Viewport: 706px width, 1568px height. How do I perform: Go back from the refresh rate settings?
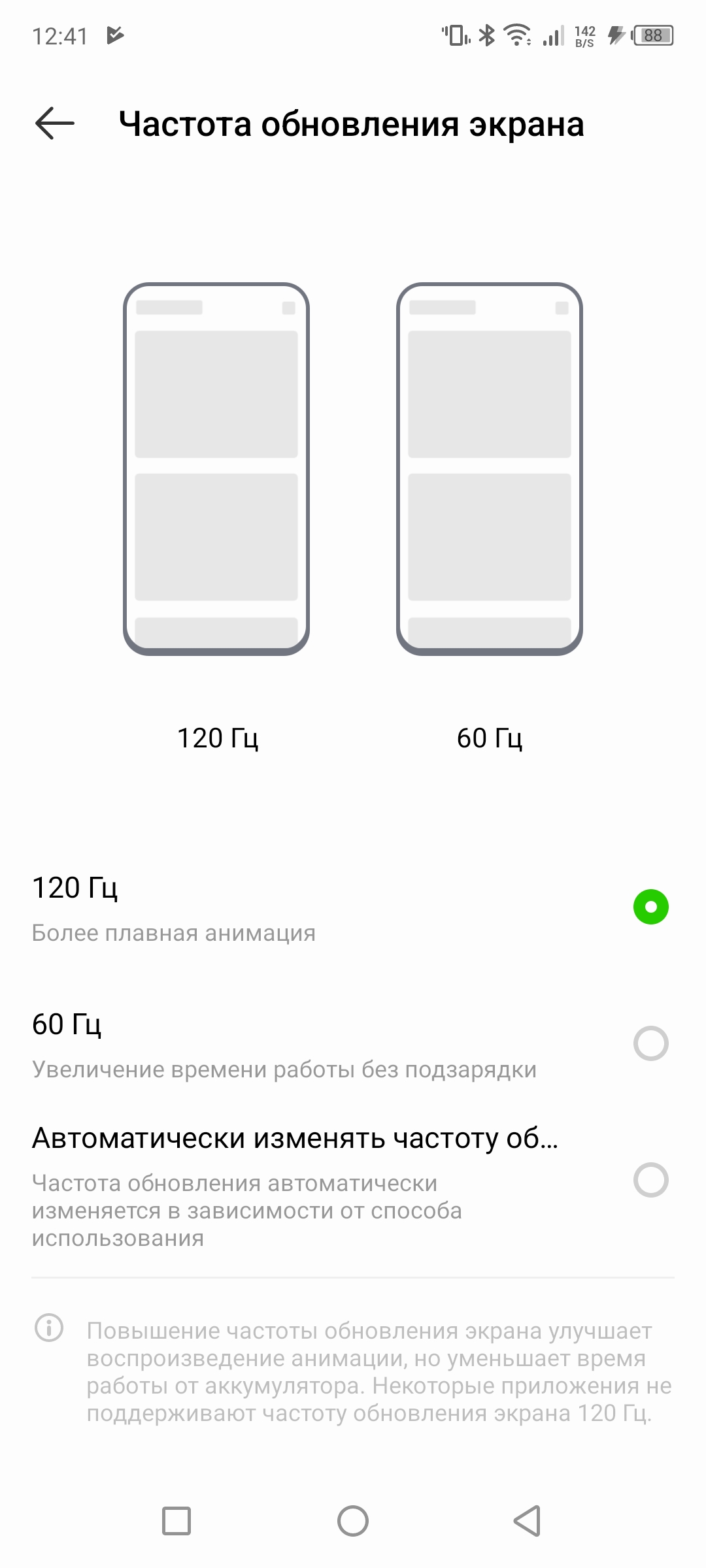(x=55, y=123)
